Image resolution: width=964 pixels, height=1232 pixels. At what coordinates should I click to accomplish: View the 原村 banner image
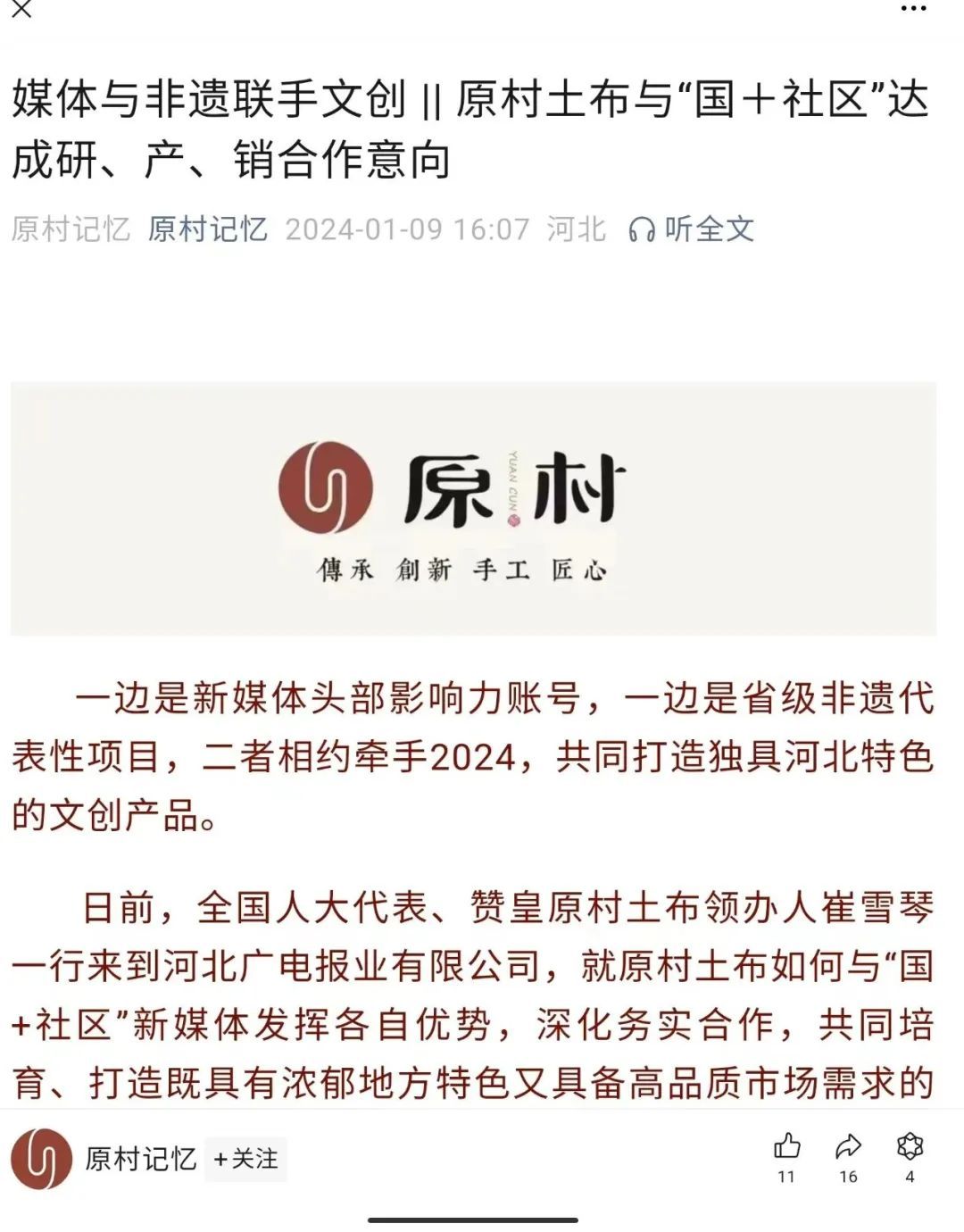(473, 509)
